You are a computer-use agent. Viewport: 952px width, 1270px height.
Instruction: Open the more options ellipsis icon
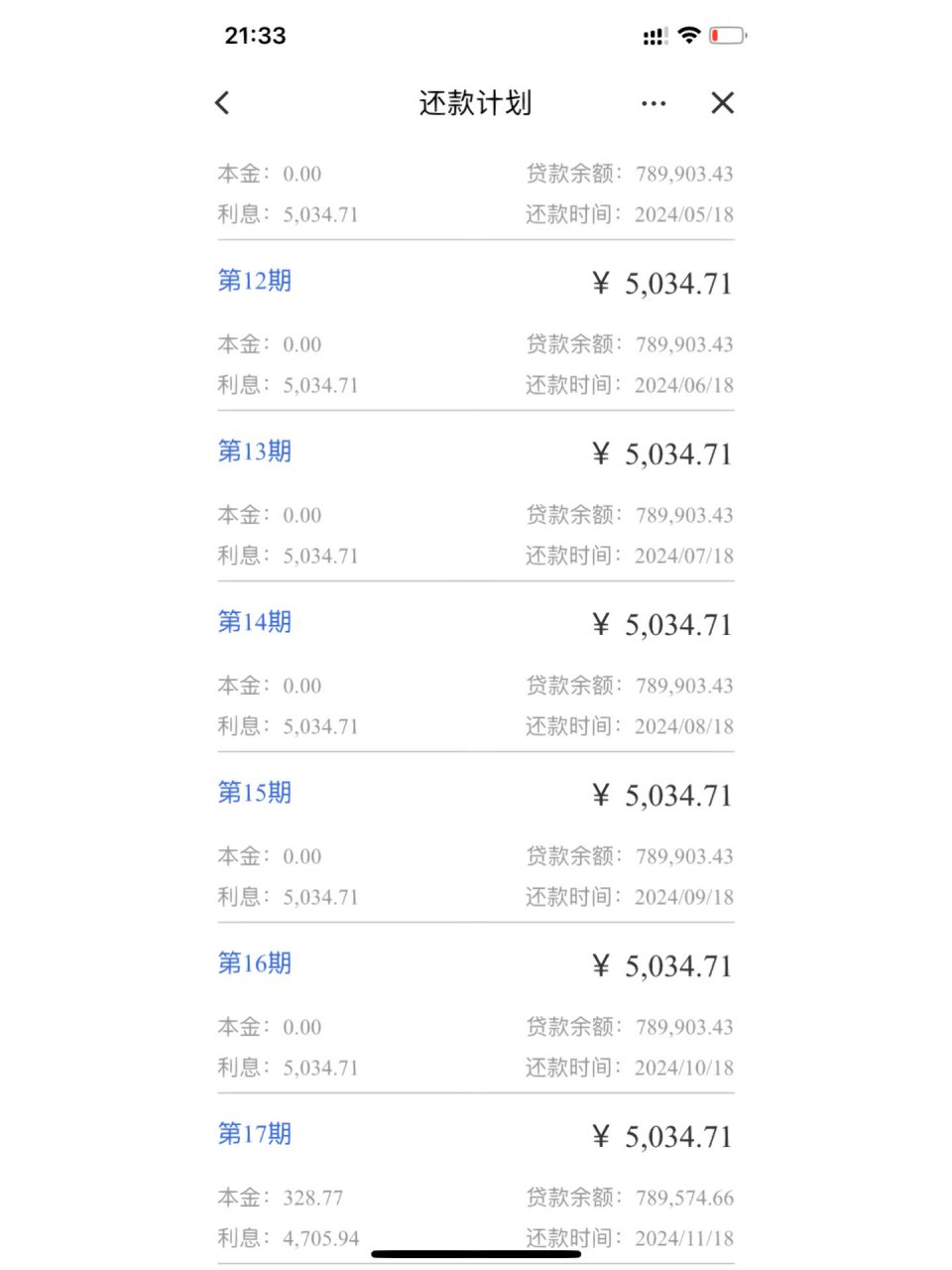coord(654,103)
